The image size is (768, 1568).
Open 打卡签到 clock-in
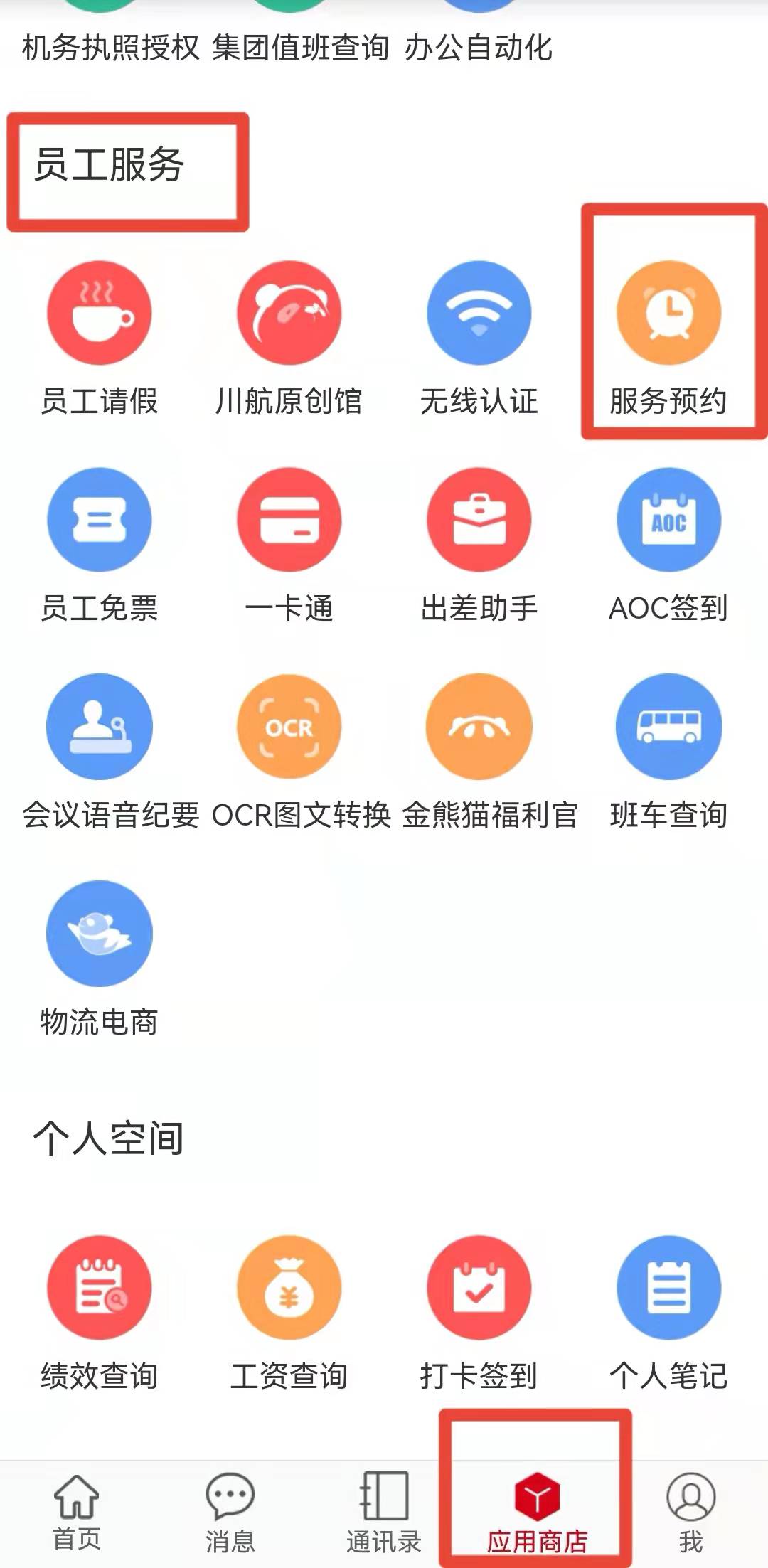pos(479,1288)
